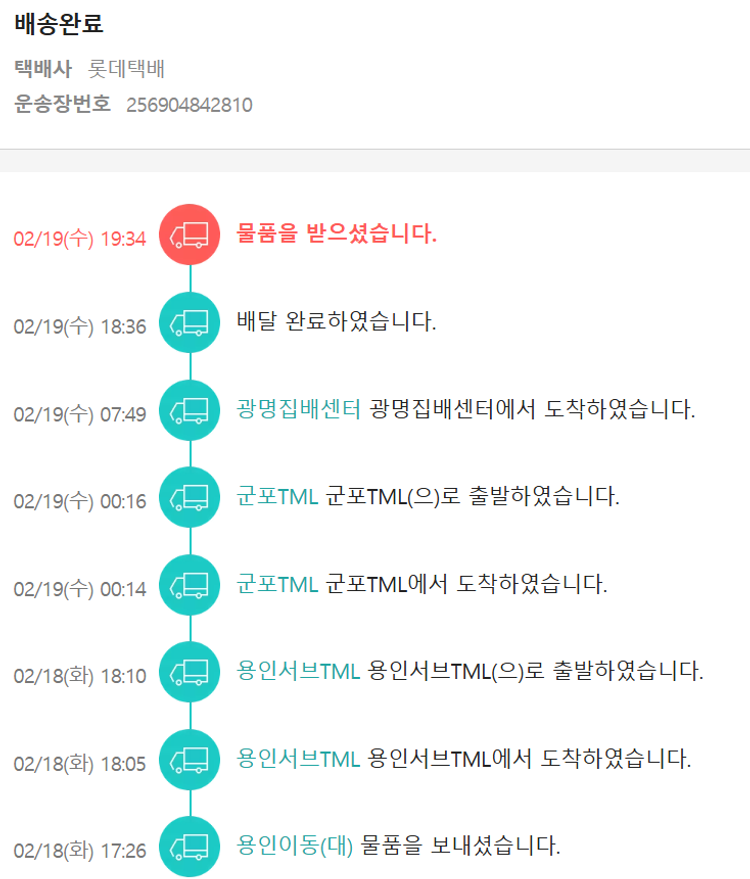The width and height of the screenshot is (750, 879).
Task: Open 용인서브TML link in the 18:10 departure row
Action: (298, 670)
